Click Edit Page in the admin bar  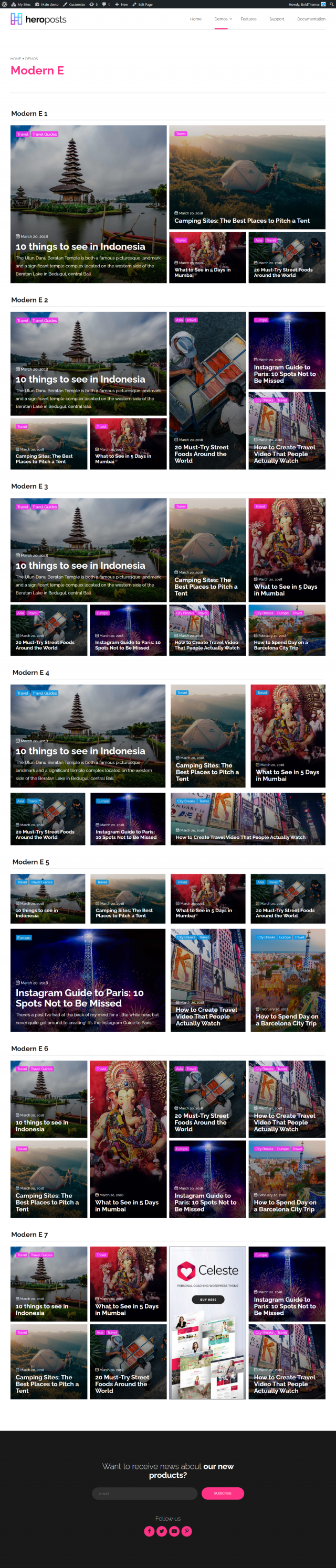pos(143,4)
